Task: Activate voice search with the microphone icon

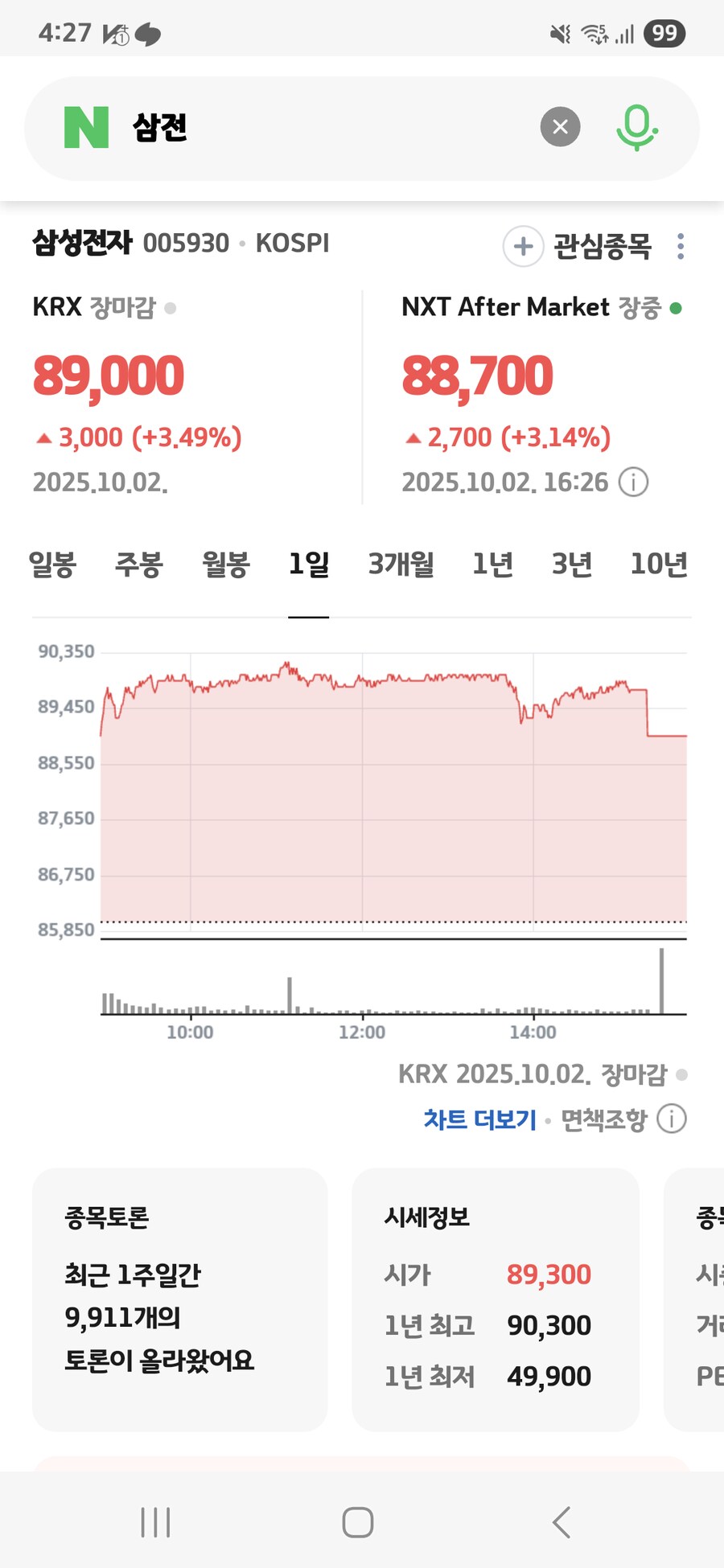Action: (x=636, y=127)
